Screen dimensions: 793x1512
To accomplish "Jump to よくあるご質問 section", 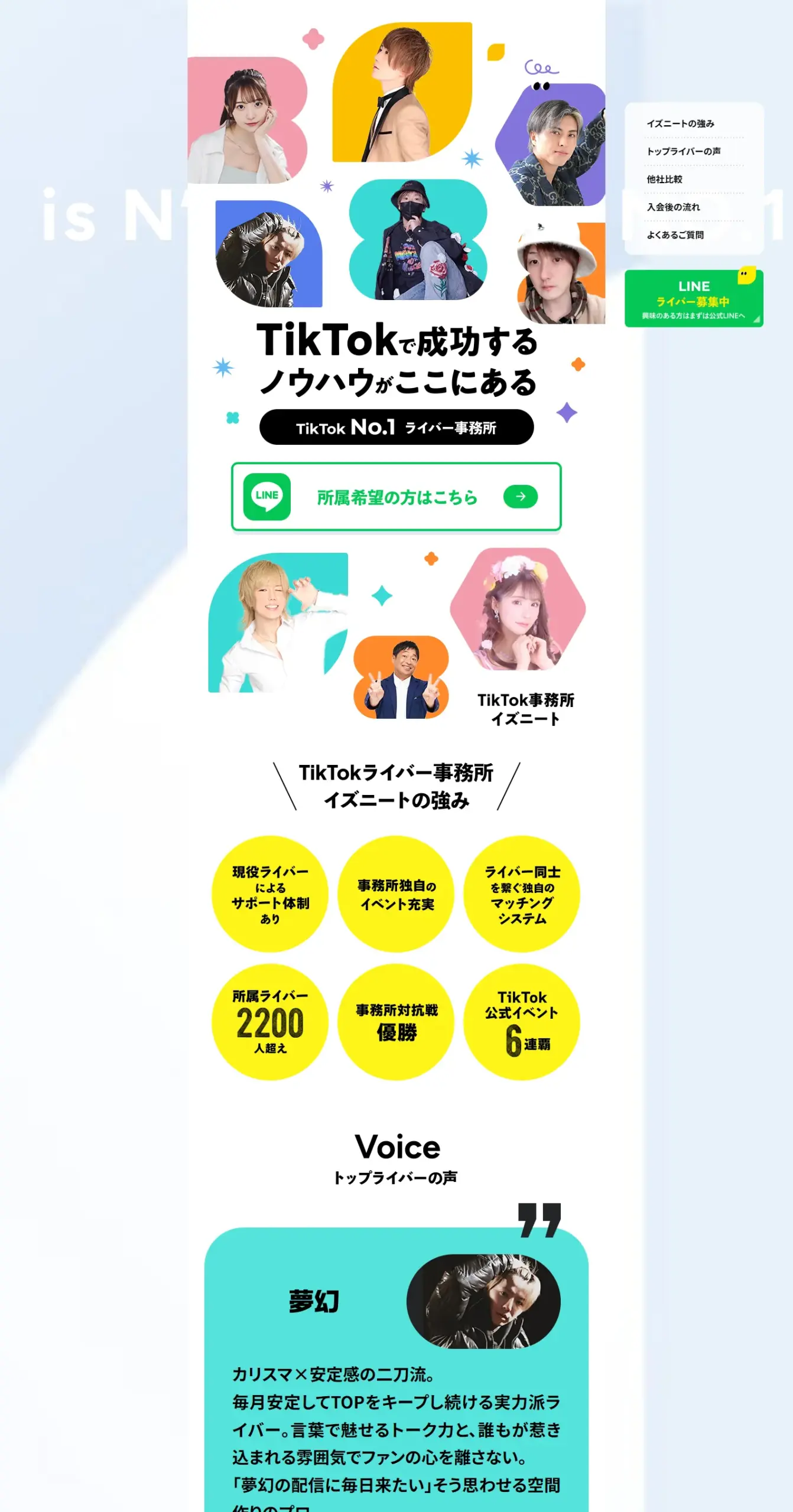I will [x=675, y=234].
